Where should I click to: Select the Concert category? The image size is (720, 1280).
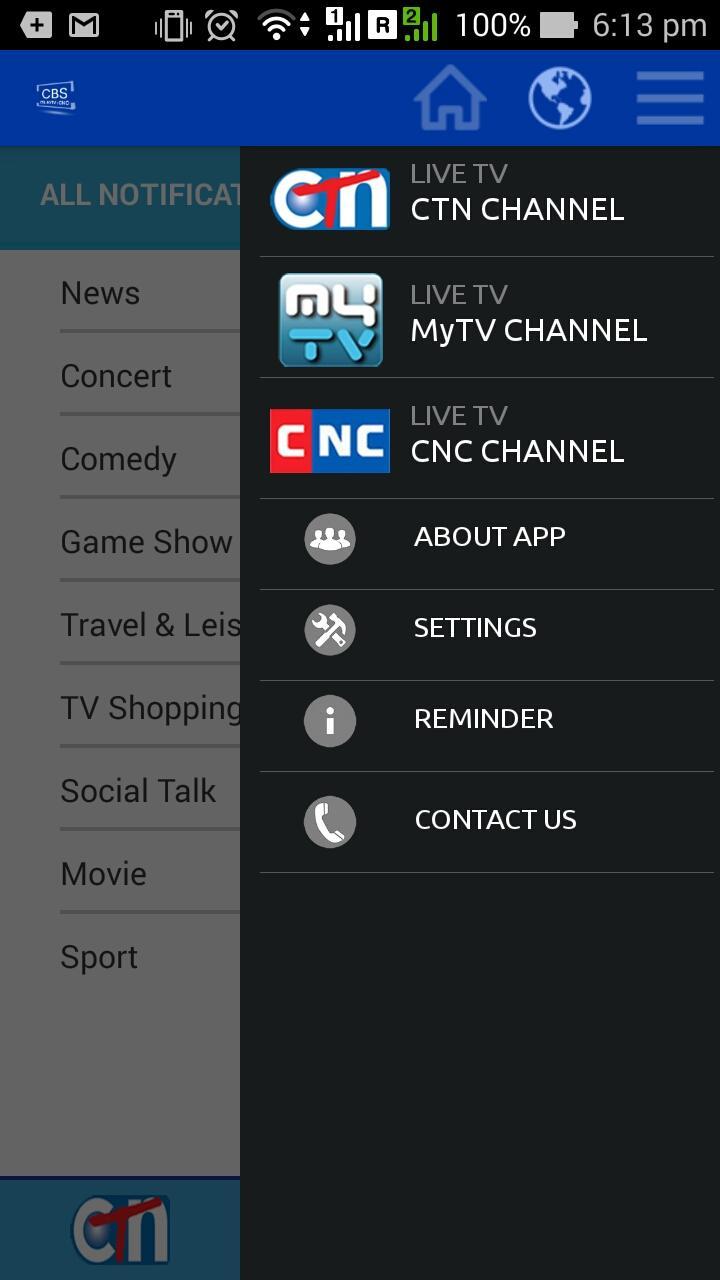point(116,376)
